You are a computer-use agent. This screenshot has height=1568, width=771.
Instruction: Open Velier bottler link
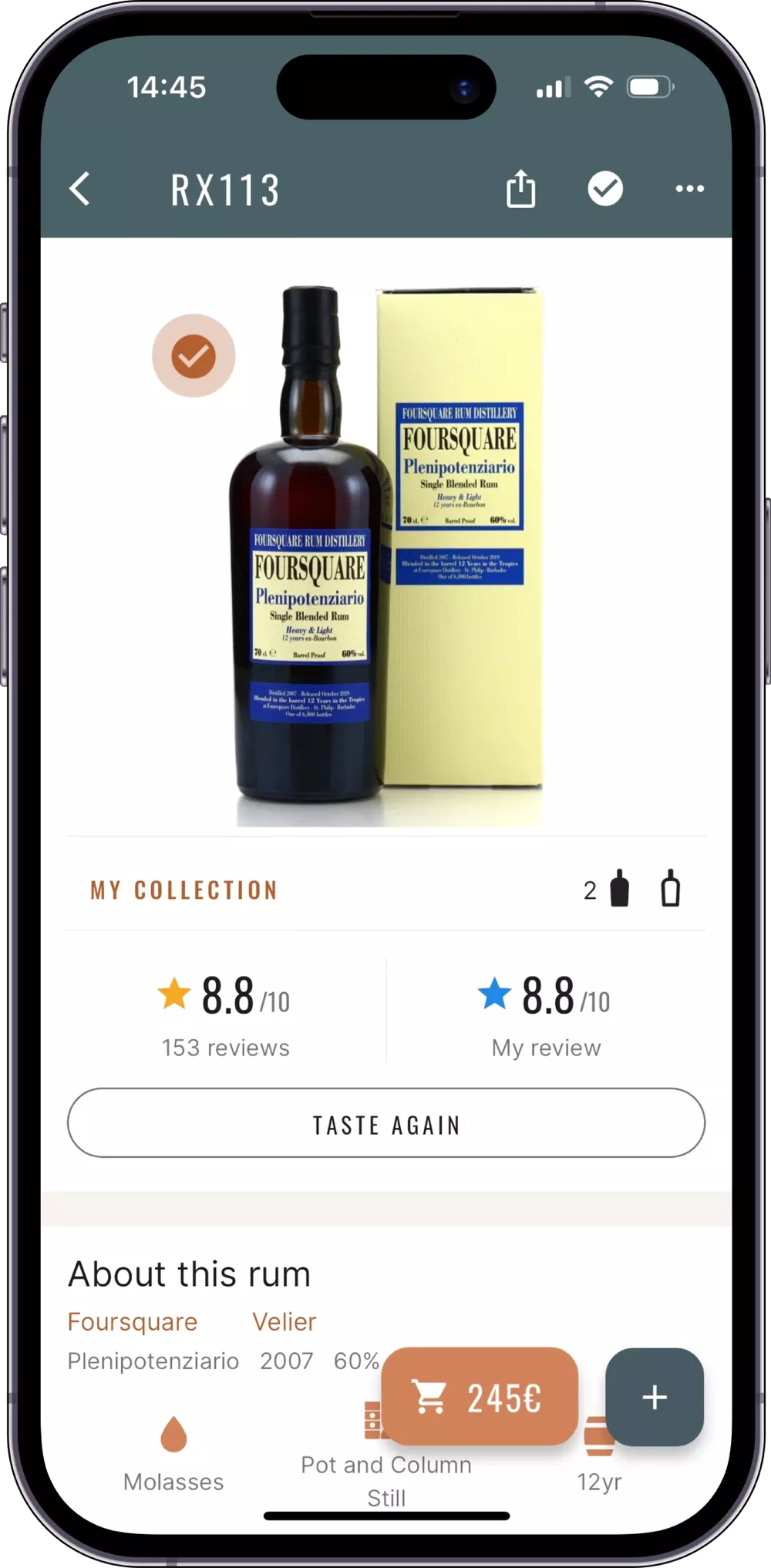284,1321
